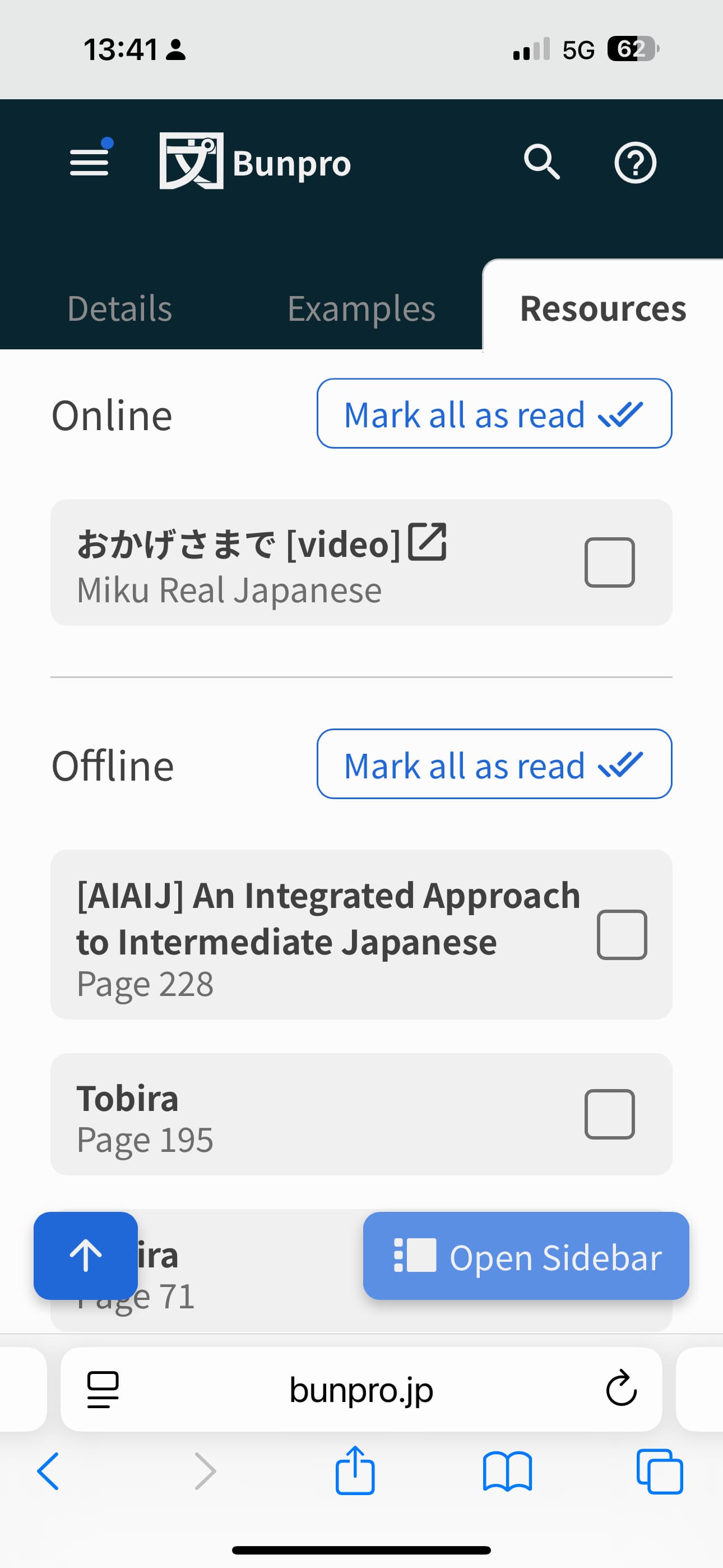Tick the Tobira Page 195 checkbox
723x1568 pixels.
pyautogui.click(x=609, y=1114)
